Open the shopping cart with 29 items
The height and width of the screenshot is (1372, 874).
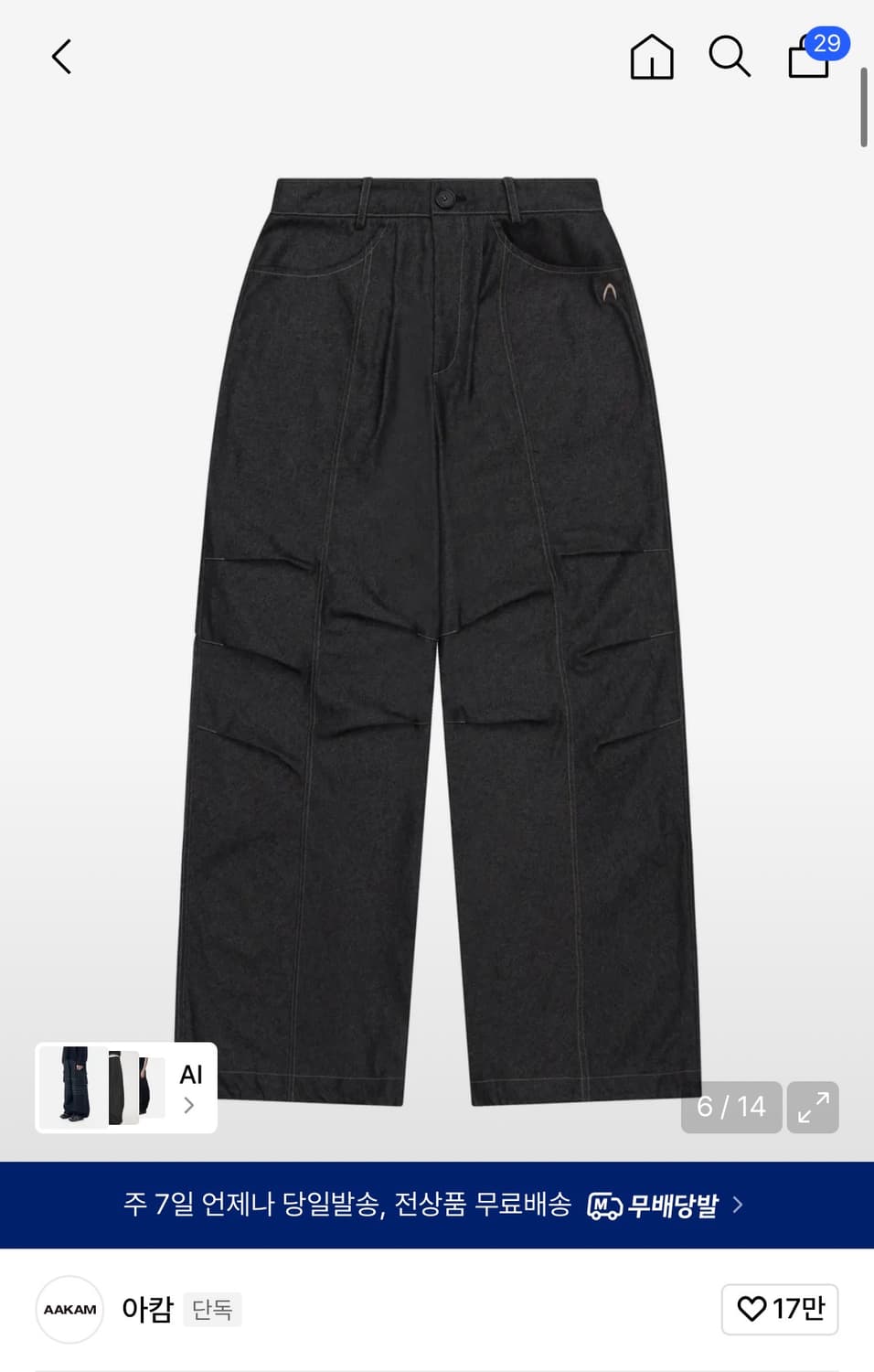coord(806,60)
